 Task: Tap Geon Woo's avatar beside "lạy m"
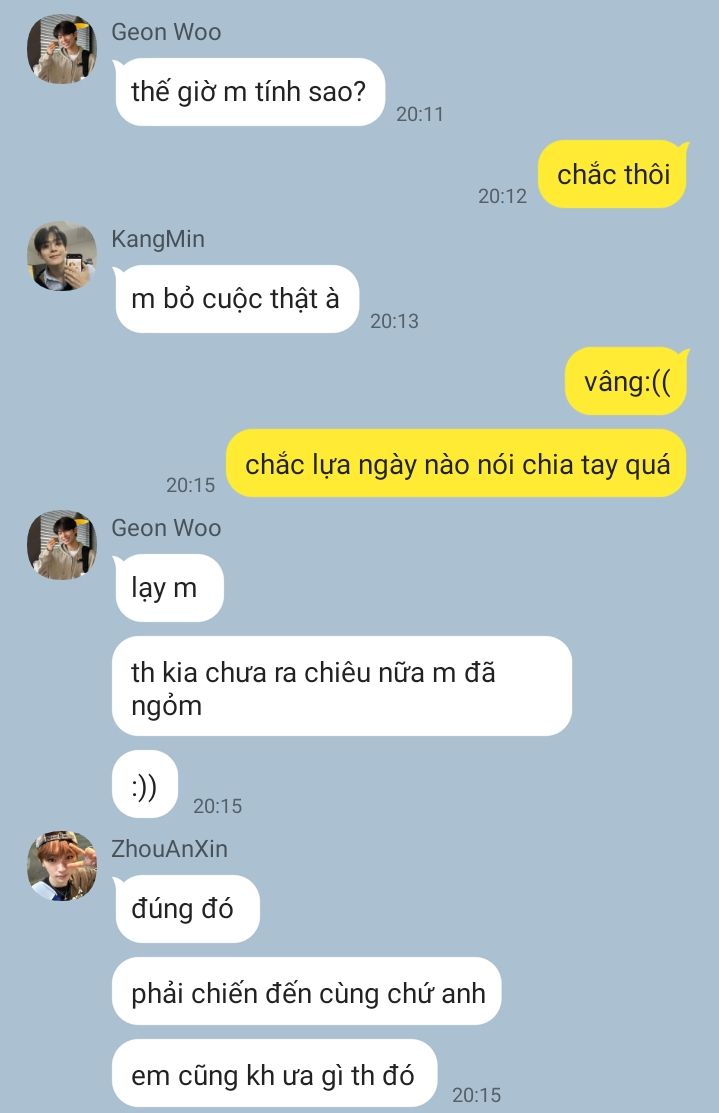(x=62, y=545)
